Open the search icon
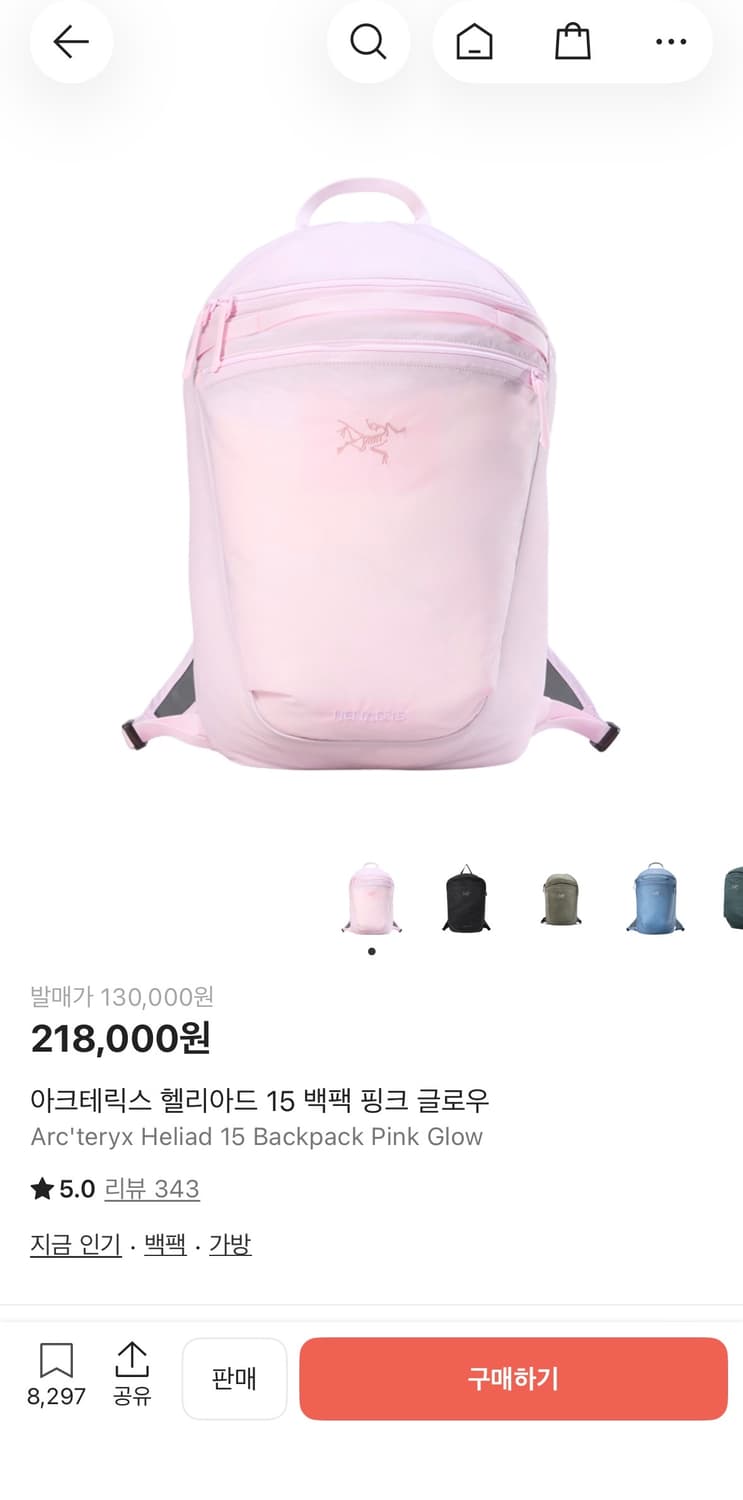743x1500 pixels. coord(370,42)
